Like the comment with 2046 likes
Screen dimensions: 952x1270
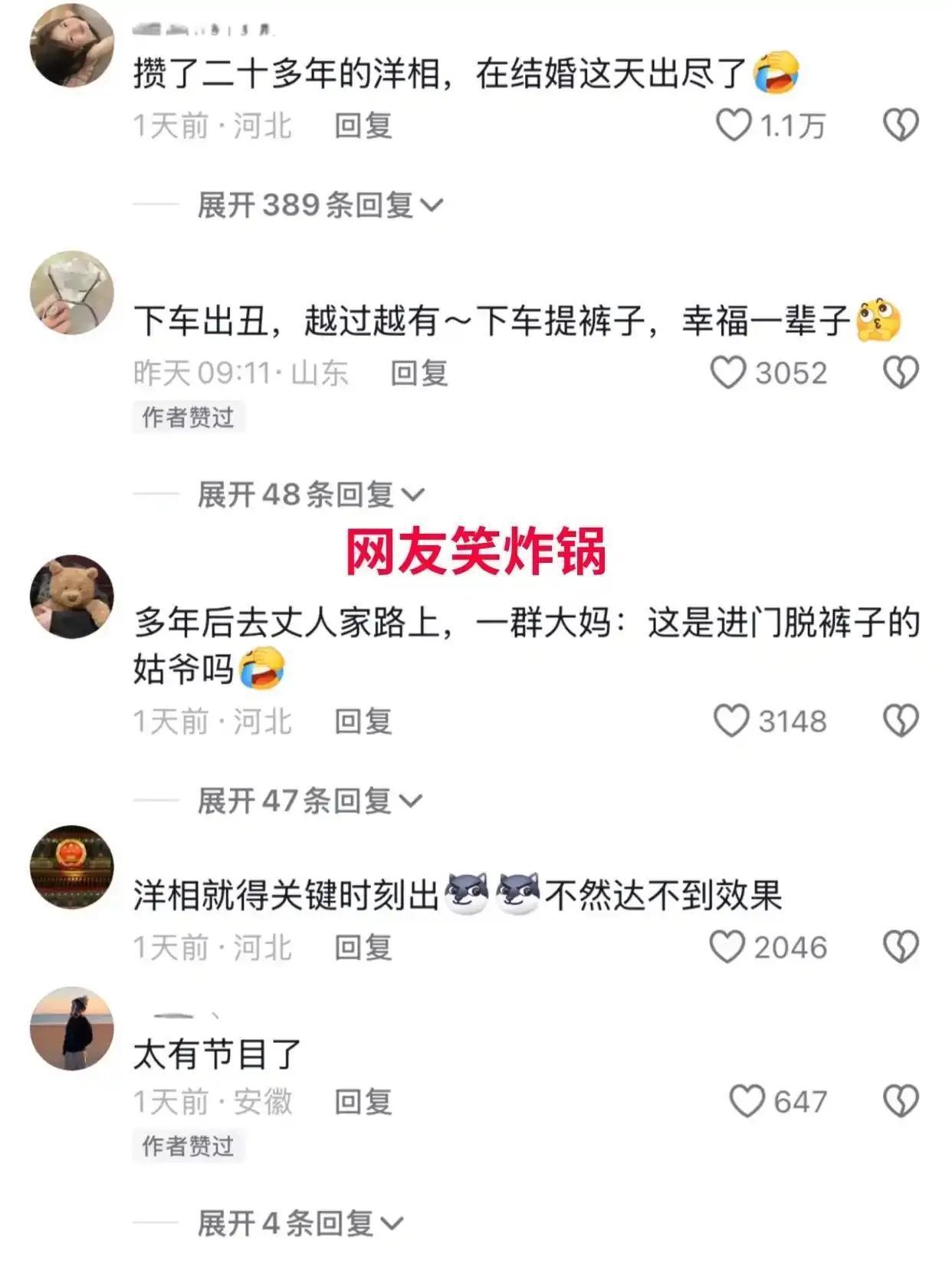(x=727, y=947)
